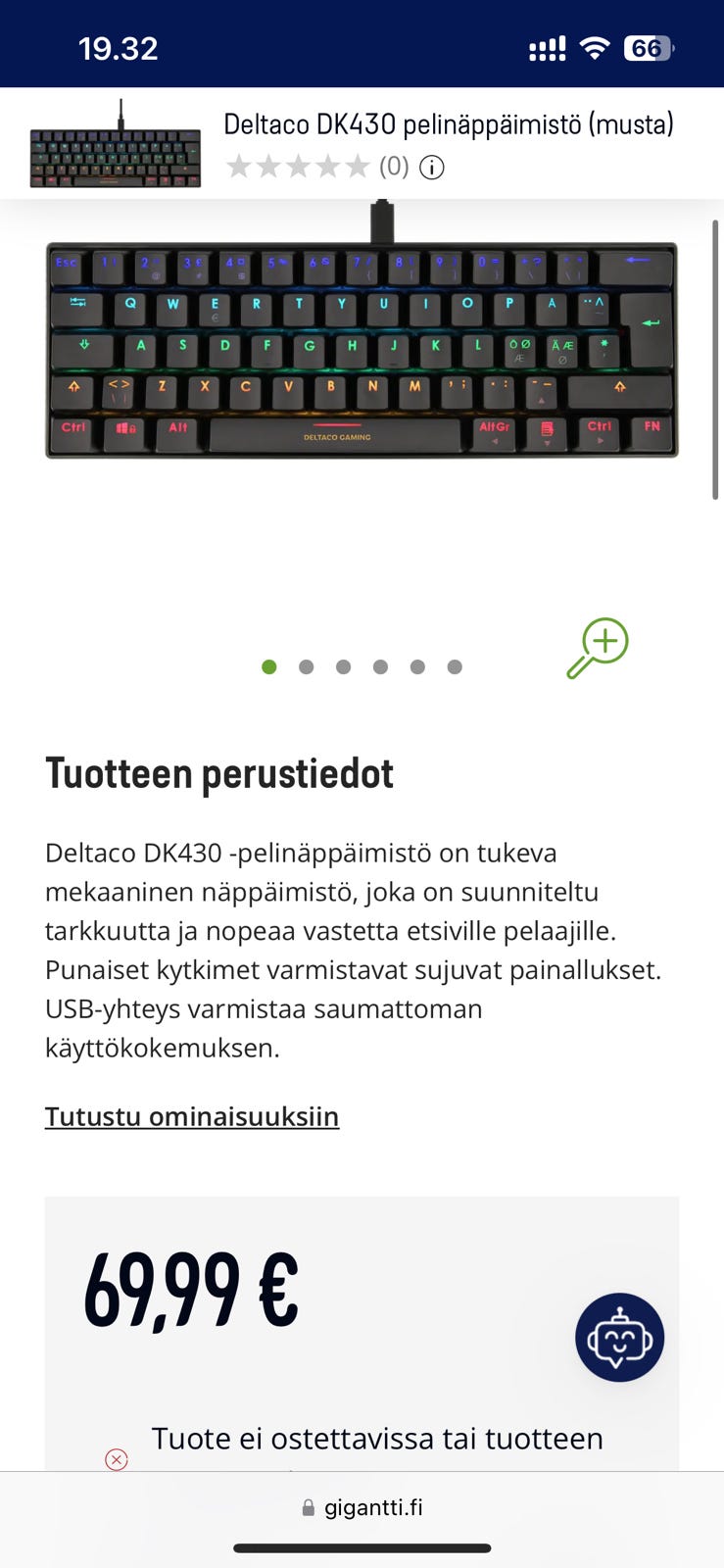
Task: Open the Tutustu ominaisuuksiin link
Action: click(191, 1116)
